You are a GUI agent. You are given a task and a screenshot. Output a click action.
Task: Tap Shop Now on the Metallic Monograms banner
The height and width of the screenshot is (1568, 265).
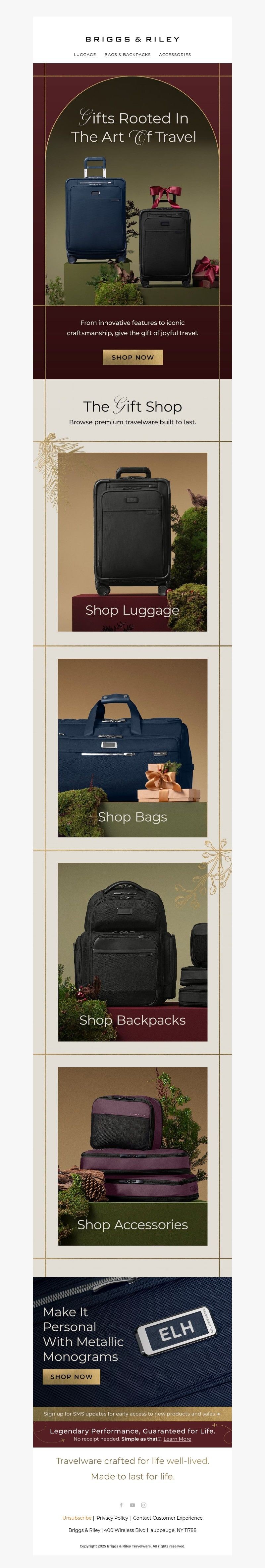click(71, 1376)
